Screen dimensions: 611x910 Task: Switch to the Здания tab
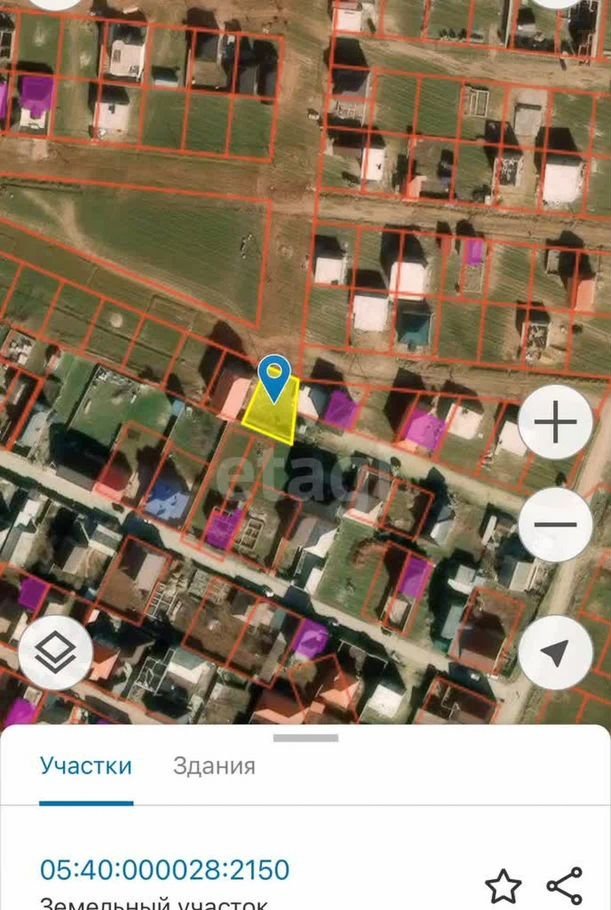click(x=214, y=766)
